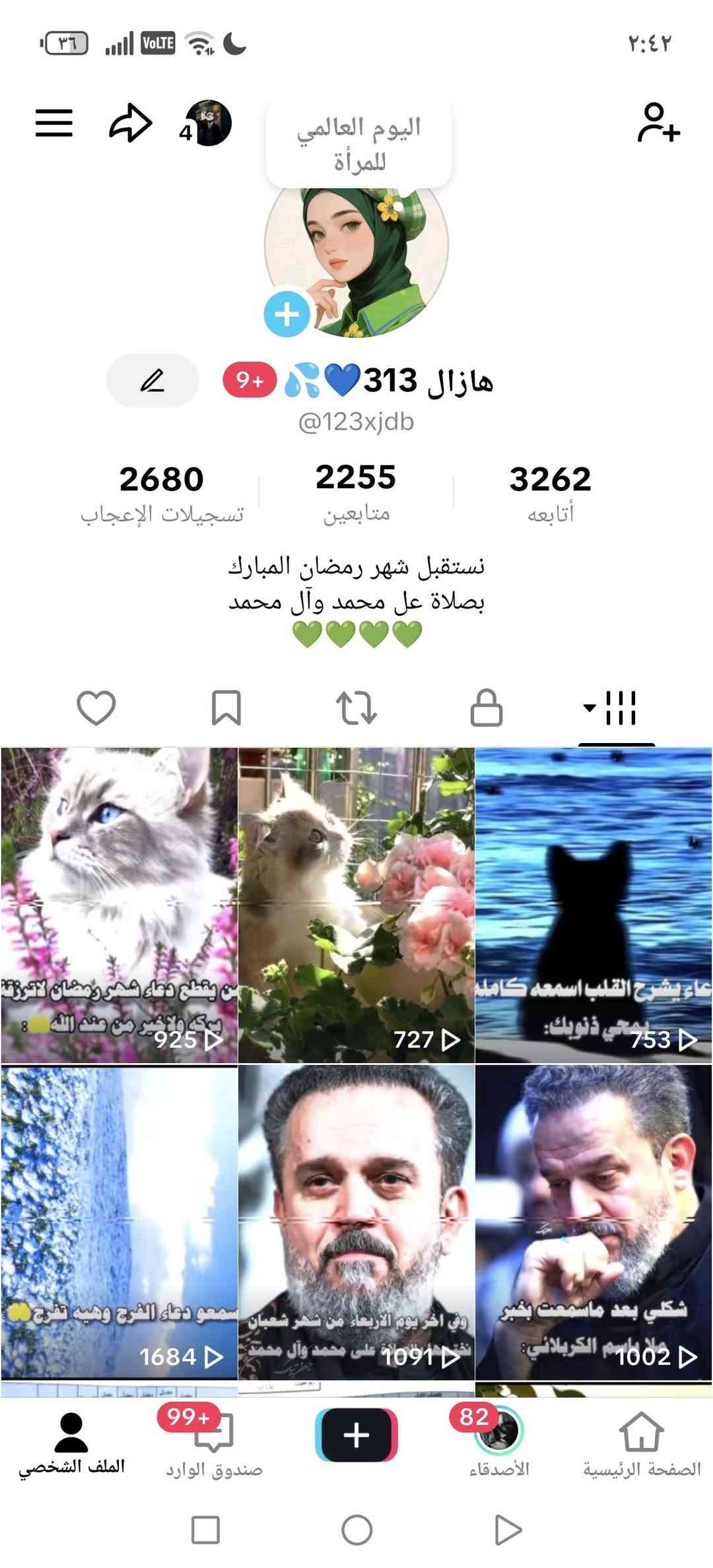Screen dimensions: 713x1568
Task: Open the video with 1684 views
Action: (119, 1221)
